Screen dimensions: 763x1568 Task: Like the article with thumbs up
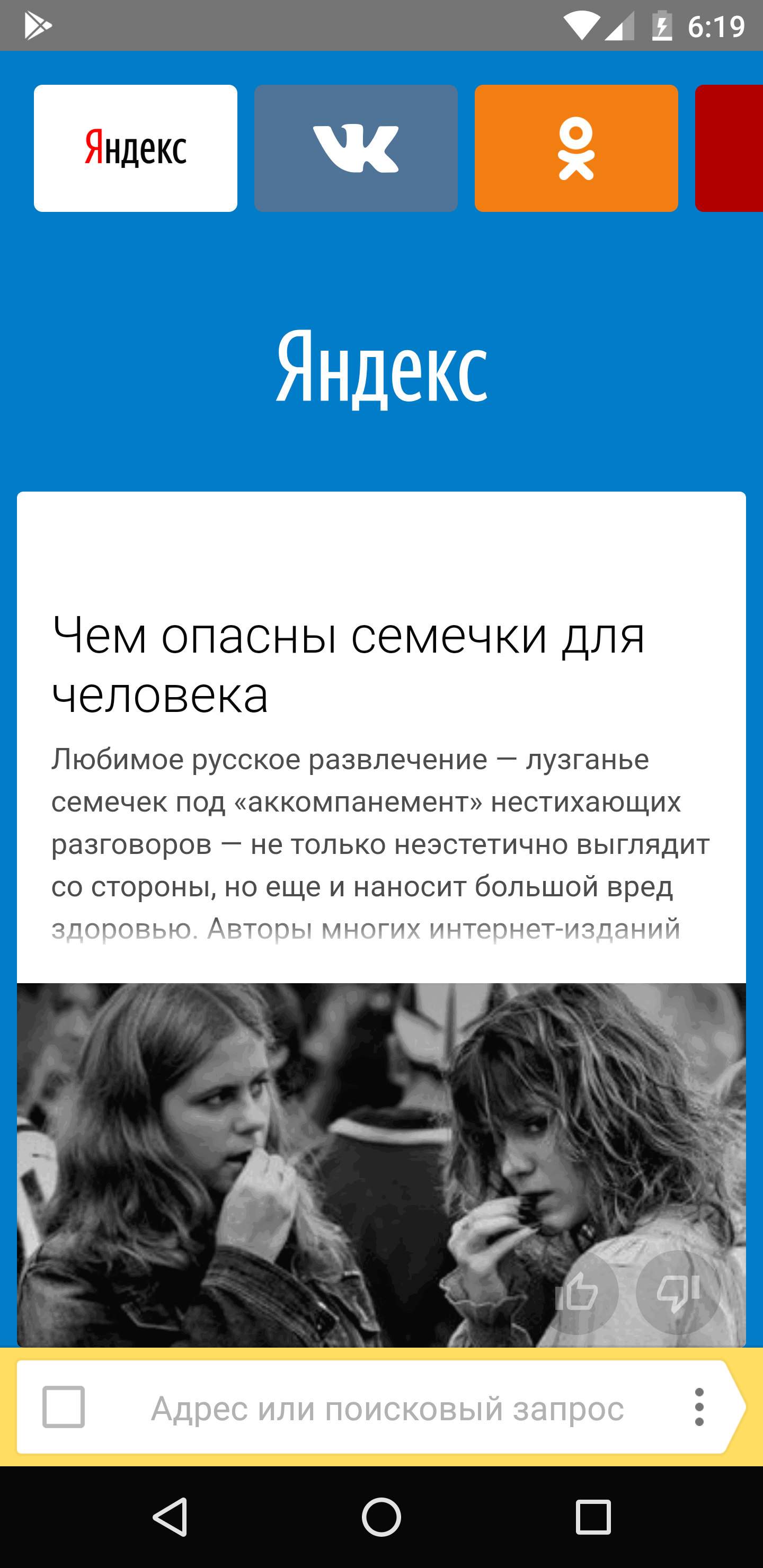point(577,1292)
